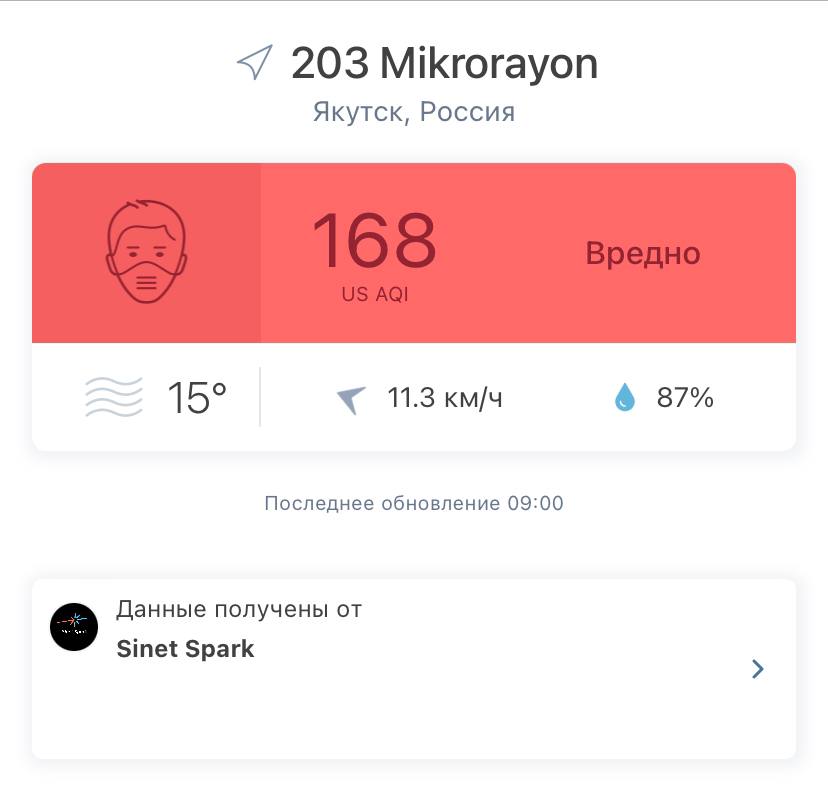
Task: Open the 168 US AQI air quality card
Action: pyautogui.click(x=413, y=253)
